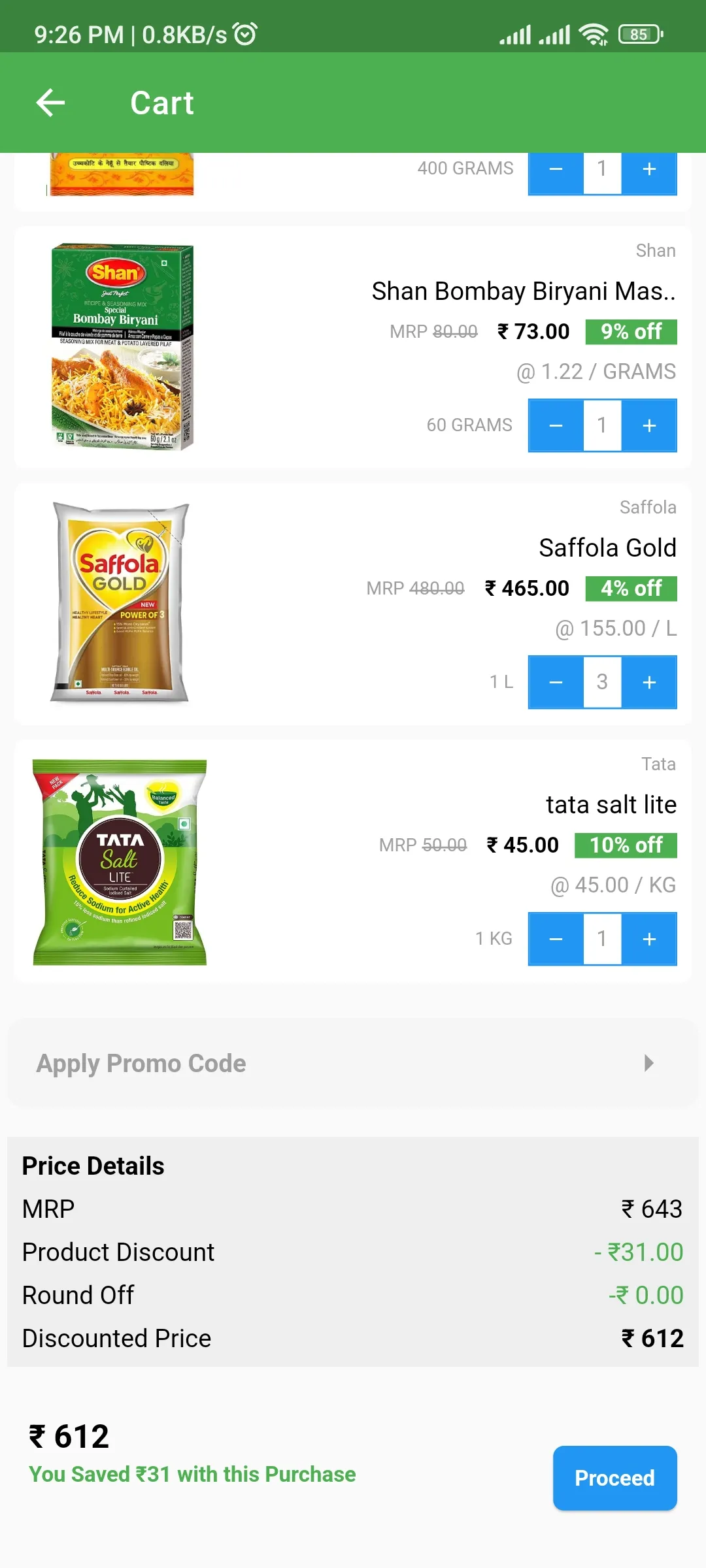The image size is (706, 1568).
Task: Increase quantity of the 400 GRAMS item
Action: click(649, 171)
